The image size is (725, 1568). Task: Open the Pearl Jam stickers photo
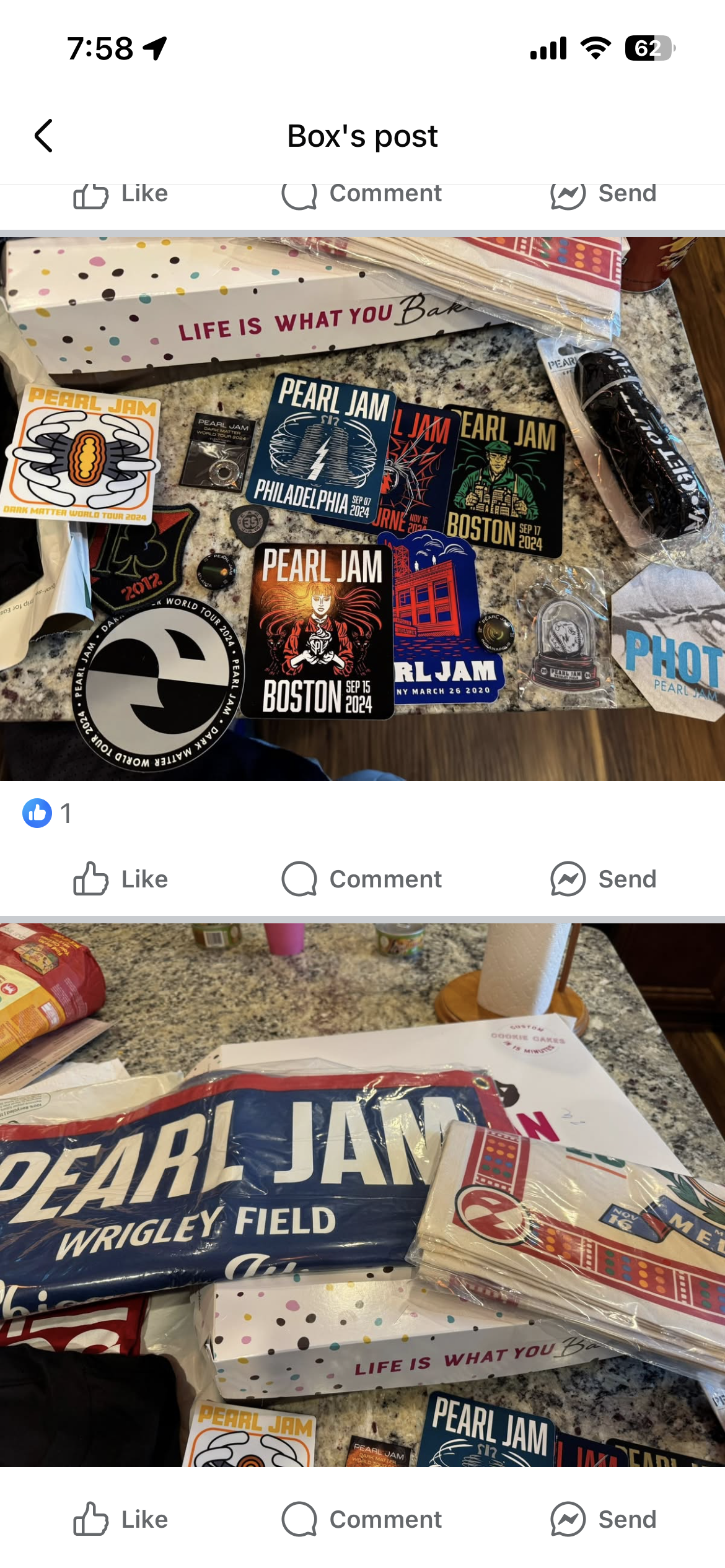(362, 508)
